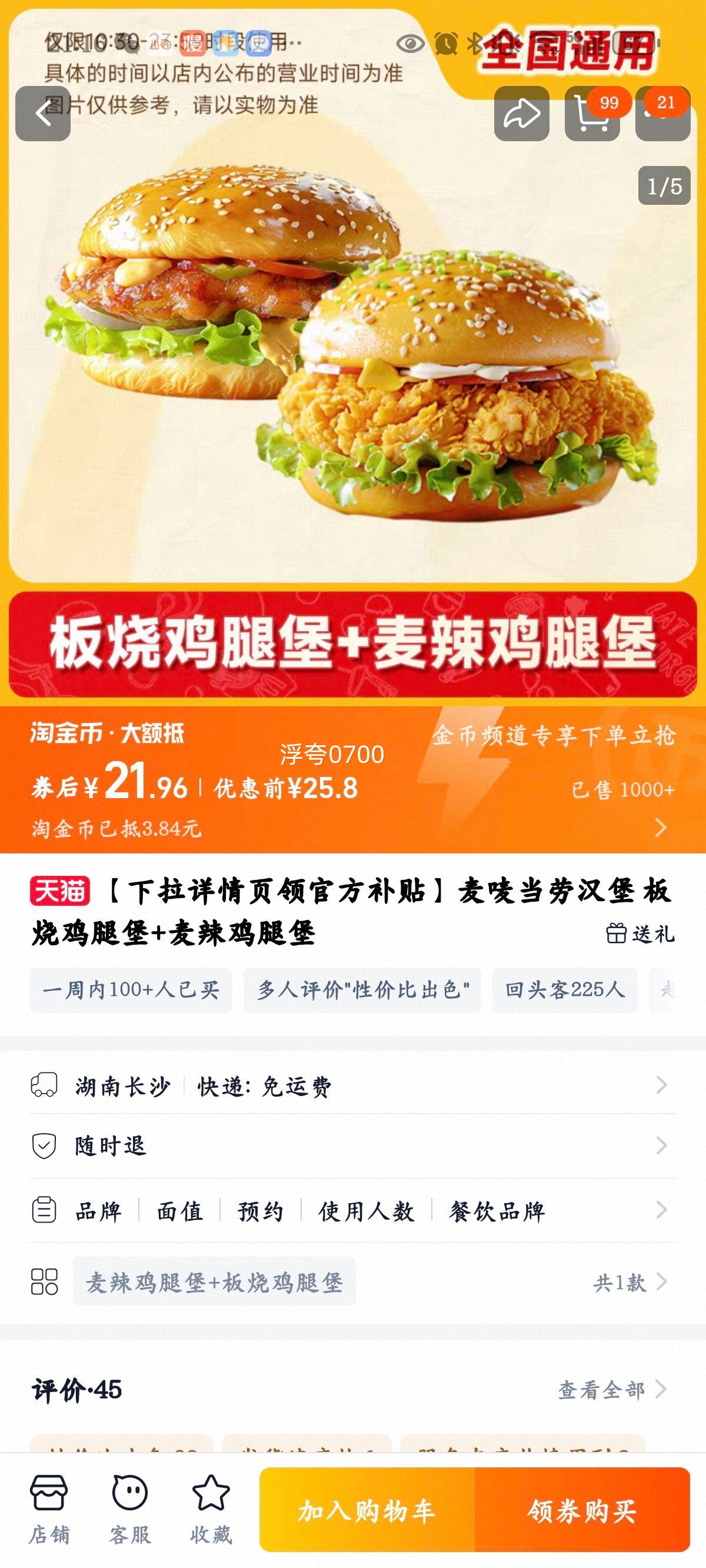Open the shopping cart icon

(592, 114)
